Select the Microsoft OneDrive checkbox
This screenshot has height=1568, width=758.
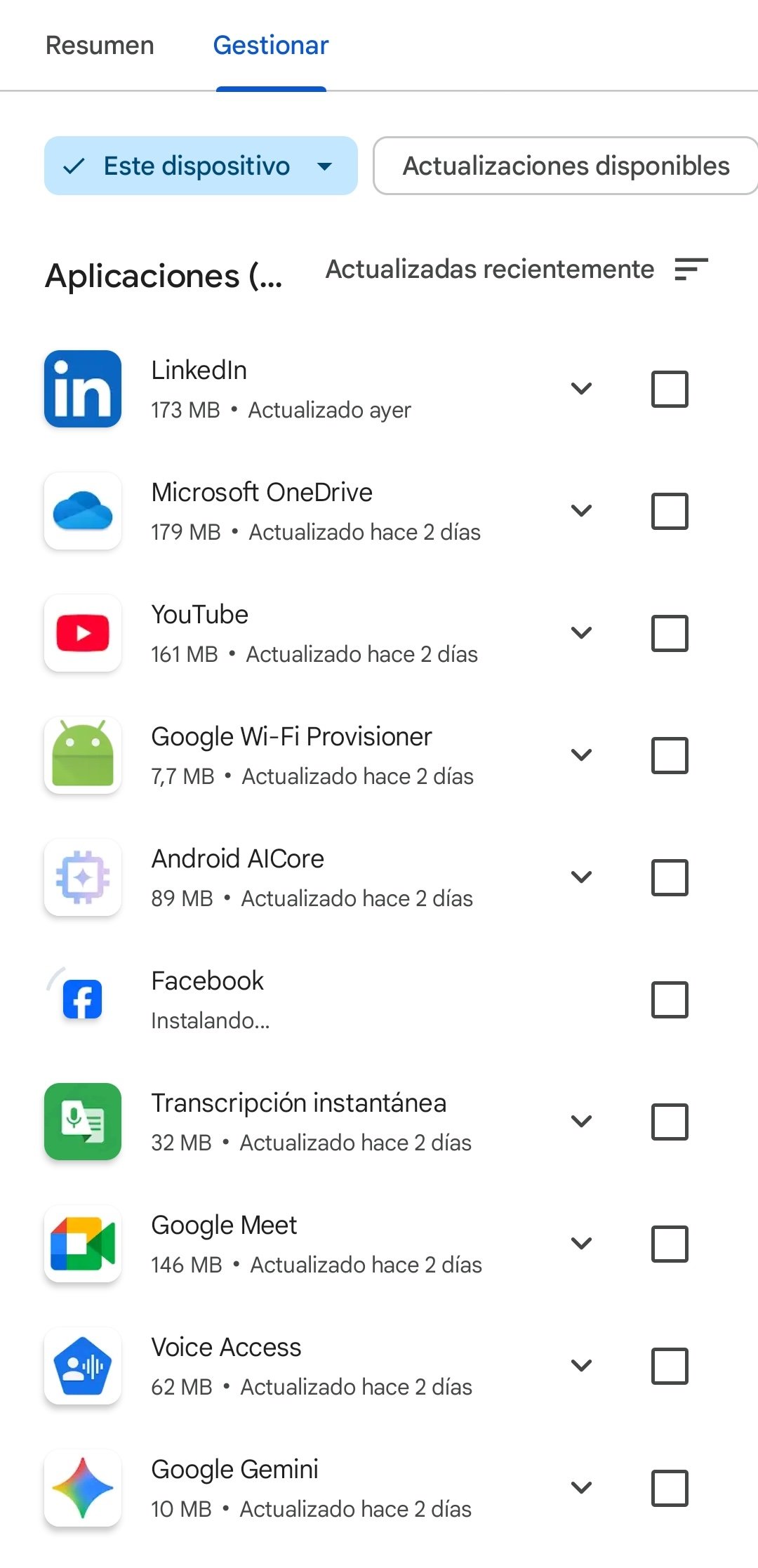point(670,511)
